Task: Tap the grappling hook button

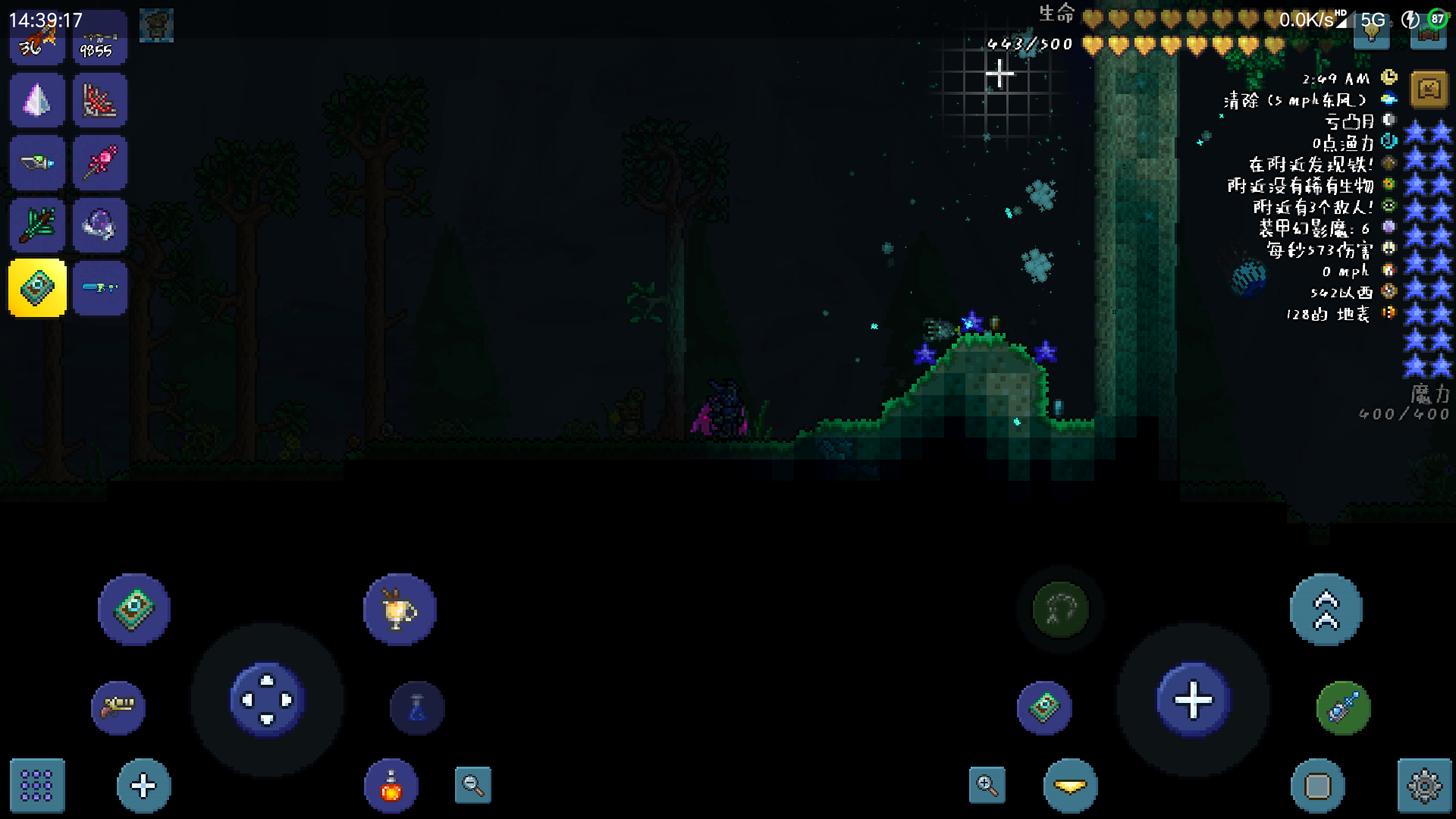Action: (1060, 610)
